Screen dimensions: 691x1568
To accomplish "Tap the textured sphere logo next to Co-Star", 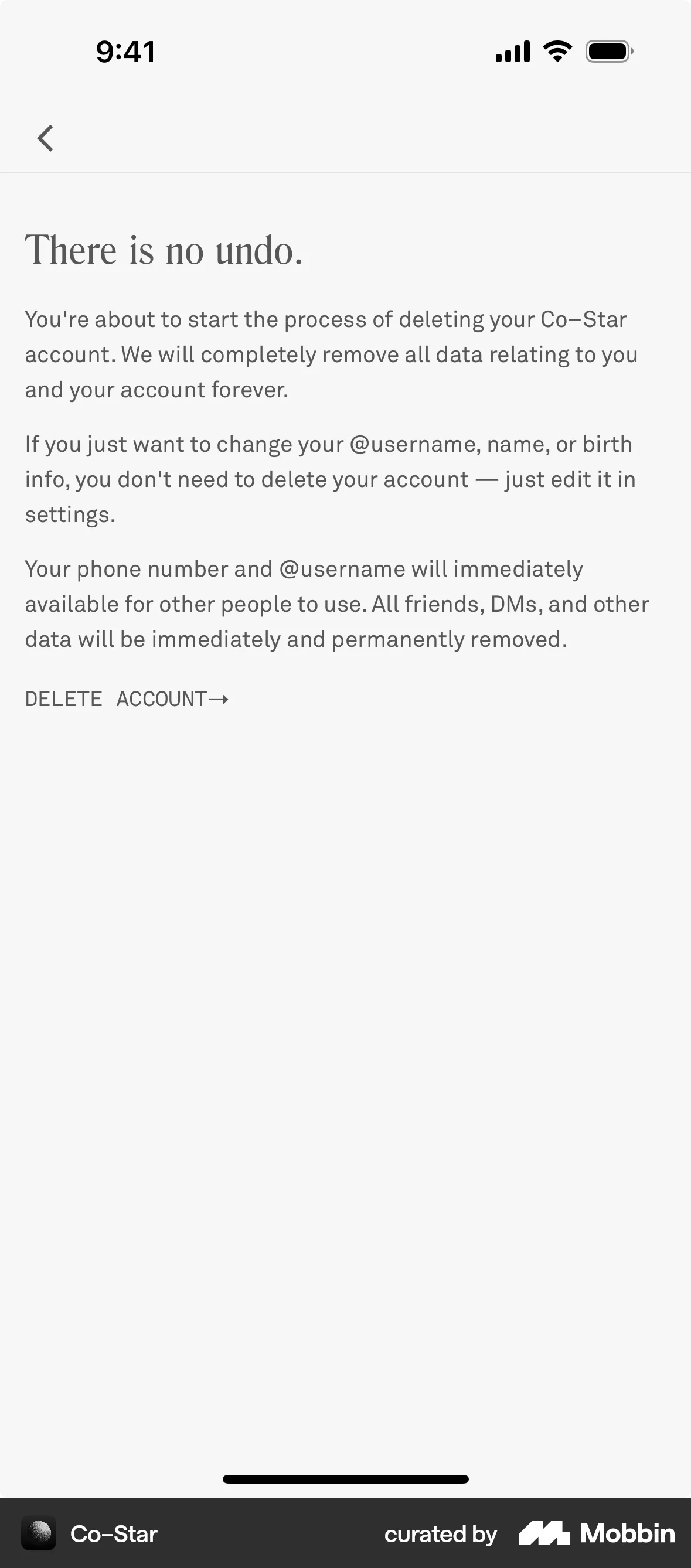I will point(38,1534).
